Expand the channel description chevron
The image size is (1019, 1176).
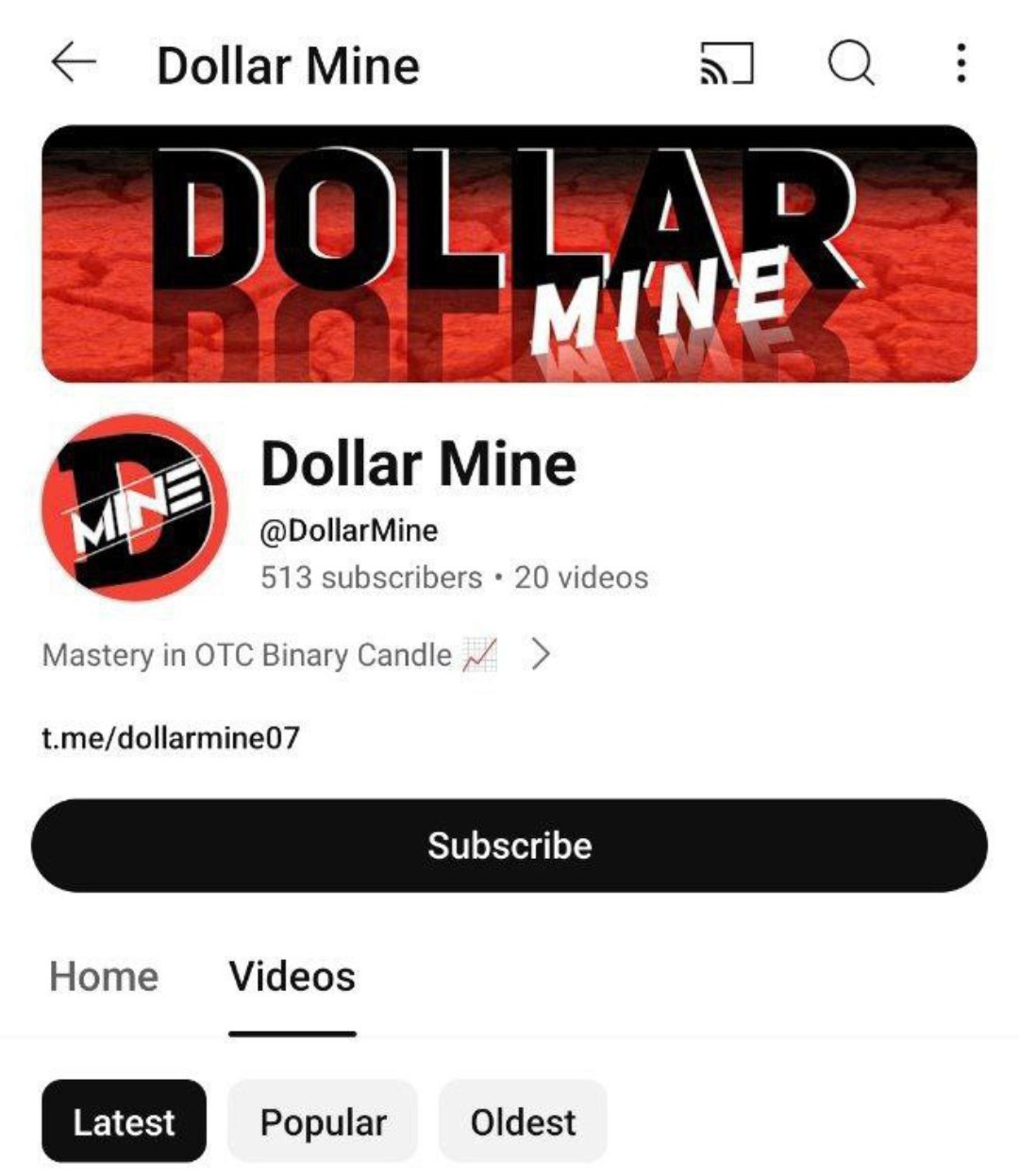(540, 653)
